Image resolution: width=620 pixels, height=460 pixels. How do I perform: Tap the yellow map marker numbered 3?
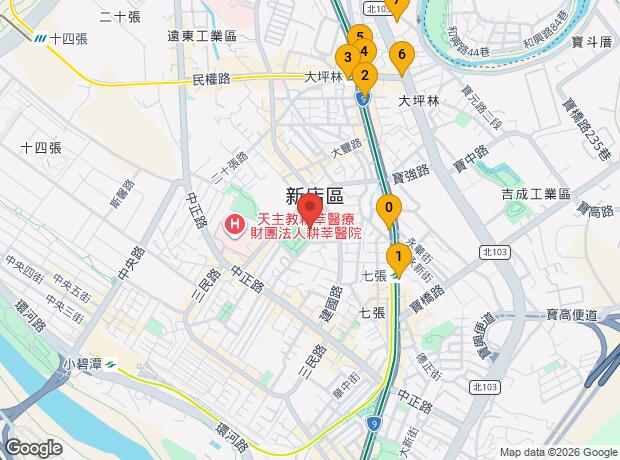[346, 58]
